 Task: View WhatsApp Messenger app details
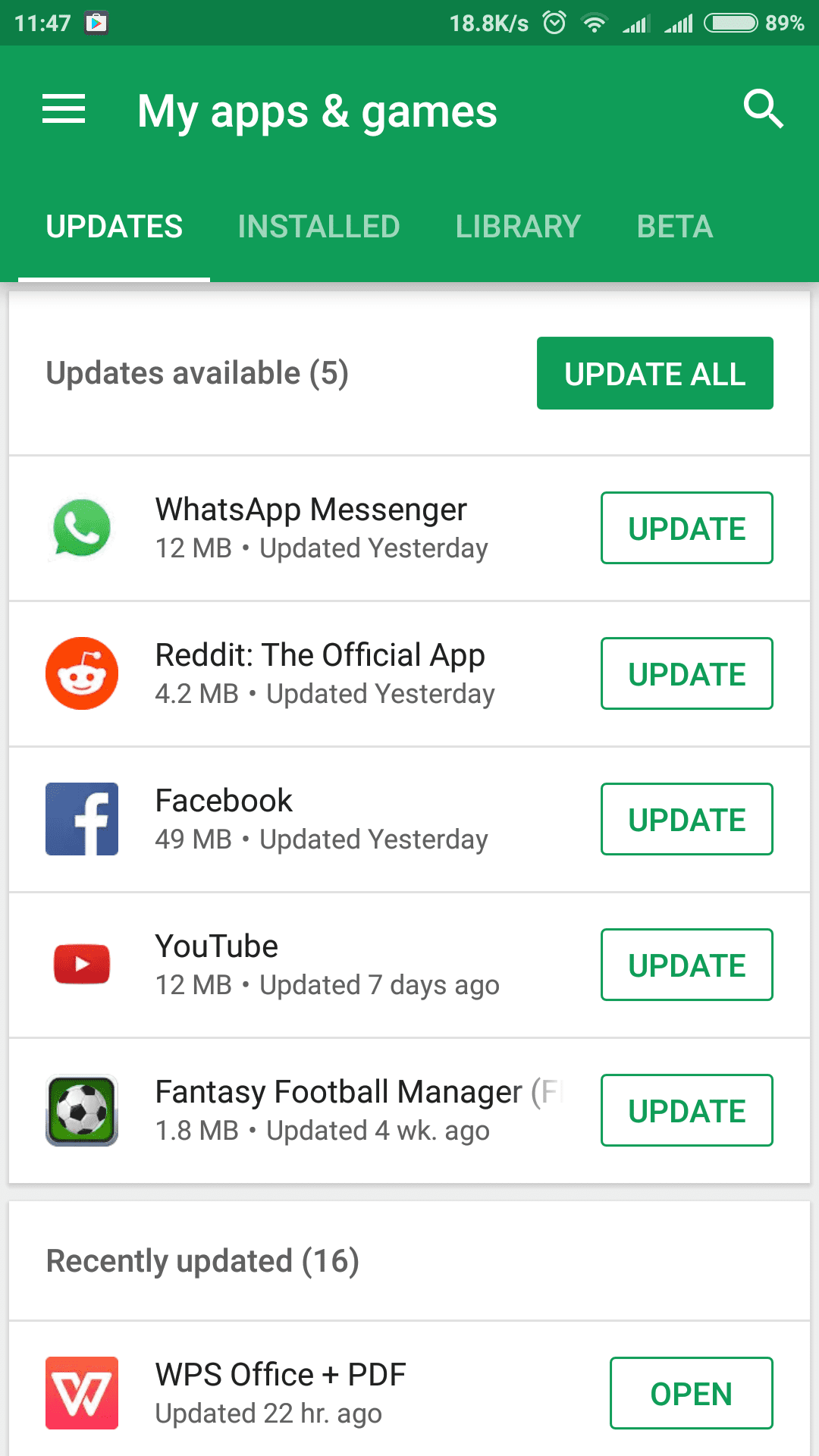[x=303, y=528]
